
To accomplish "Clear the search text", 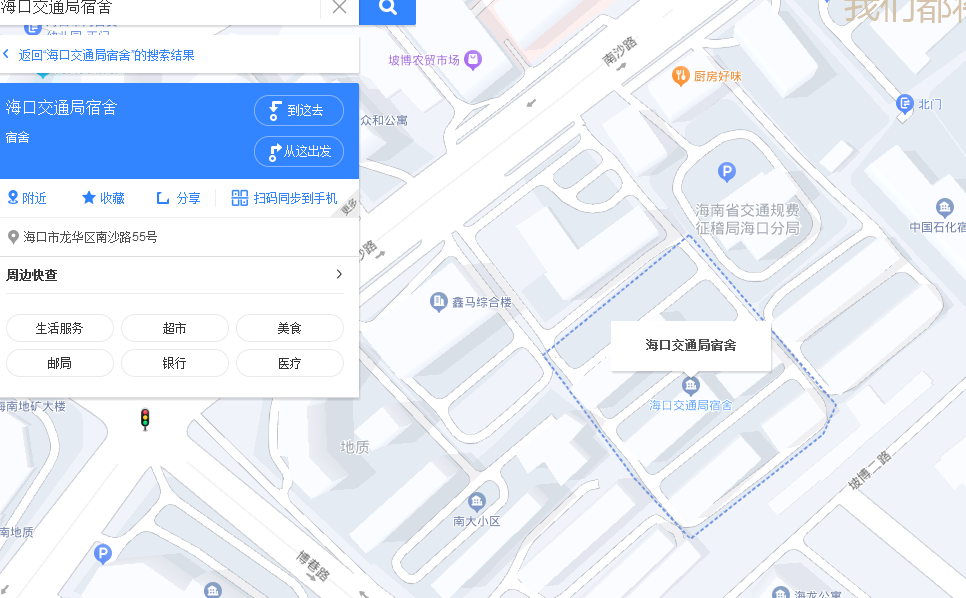I will tap(339, 8).
